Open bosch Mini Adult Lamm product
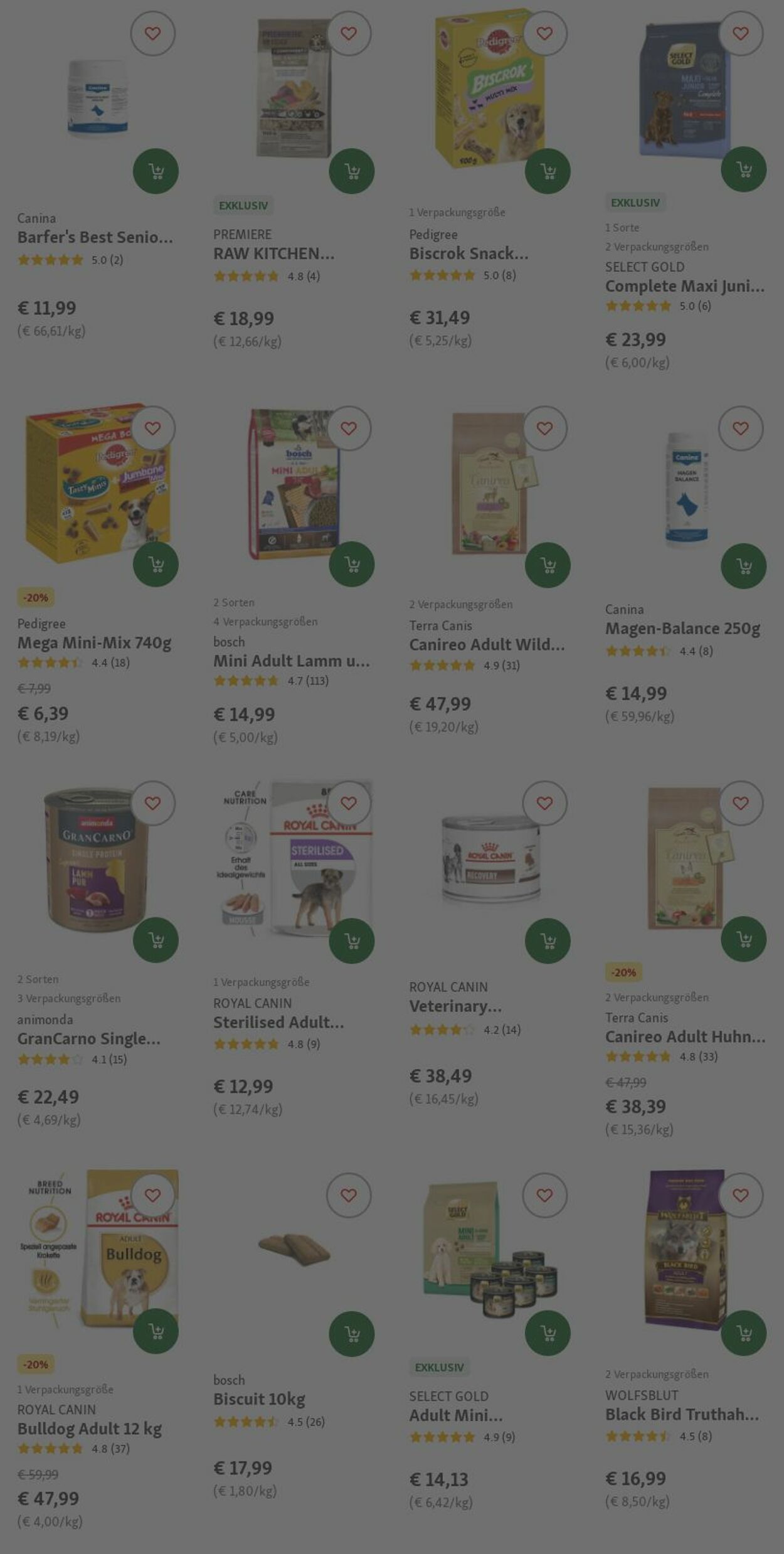This screenshot has width=784, height=1554. click(291, 661)
